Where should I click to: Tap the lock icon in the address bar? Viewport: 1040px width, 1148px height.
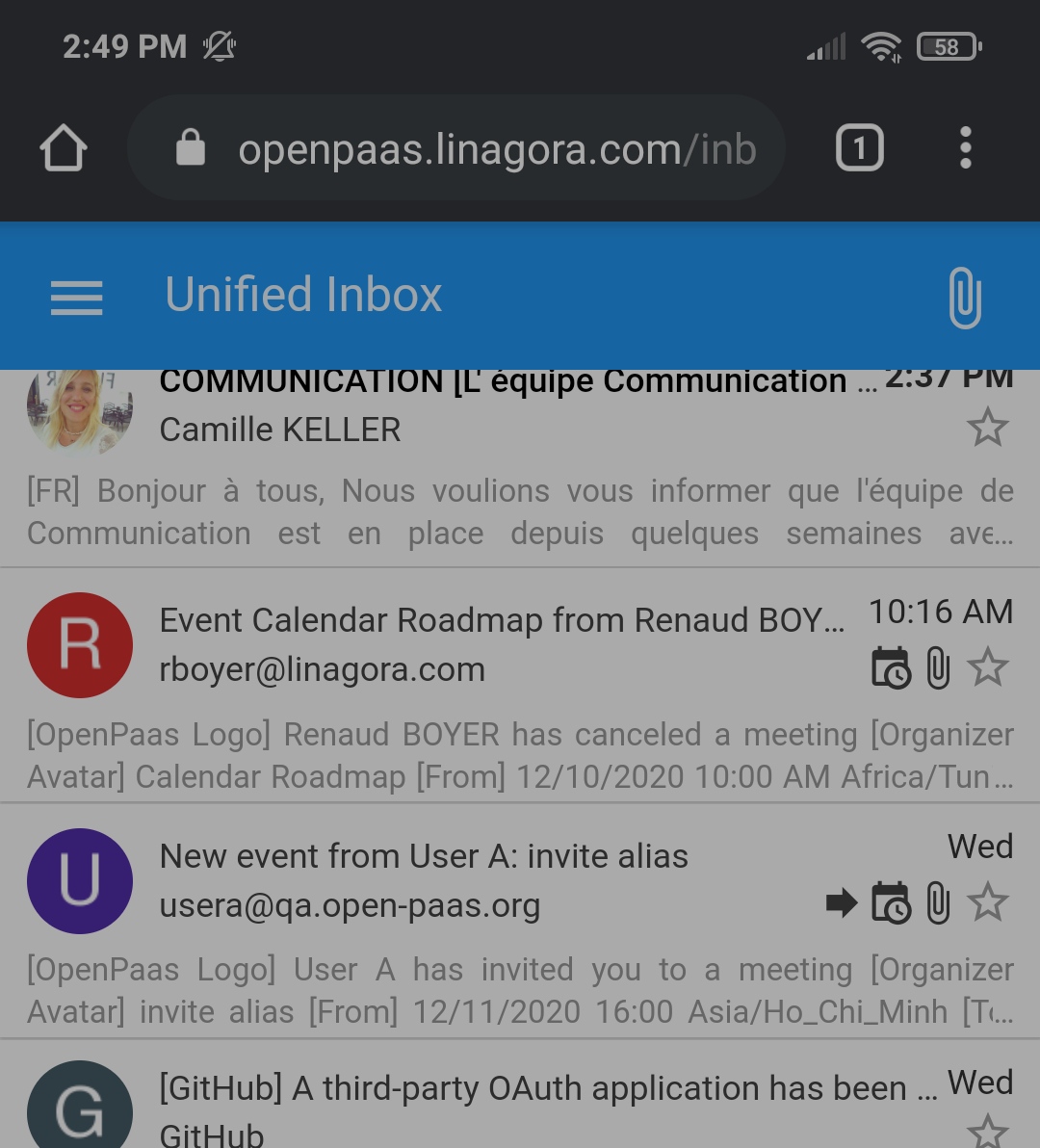coord(190,147)
